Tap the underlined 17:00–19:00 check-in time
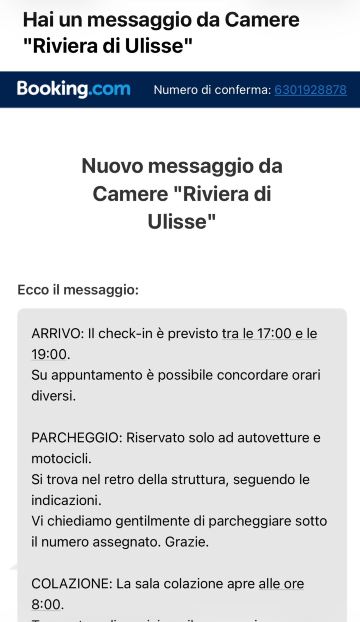 click(269, 334)
